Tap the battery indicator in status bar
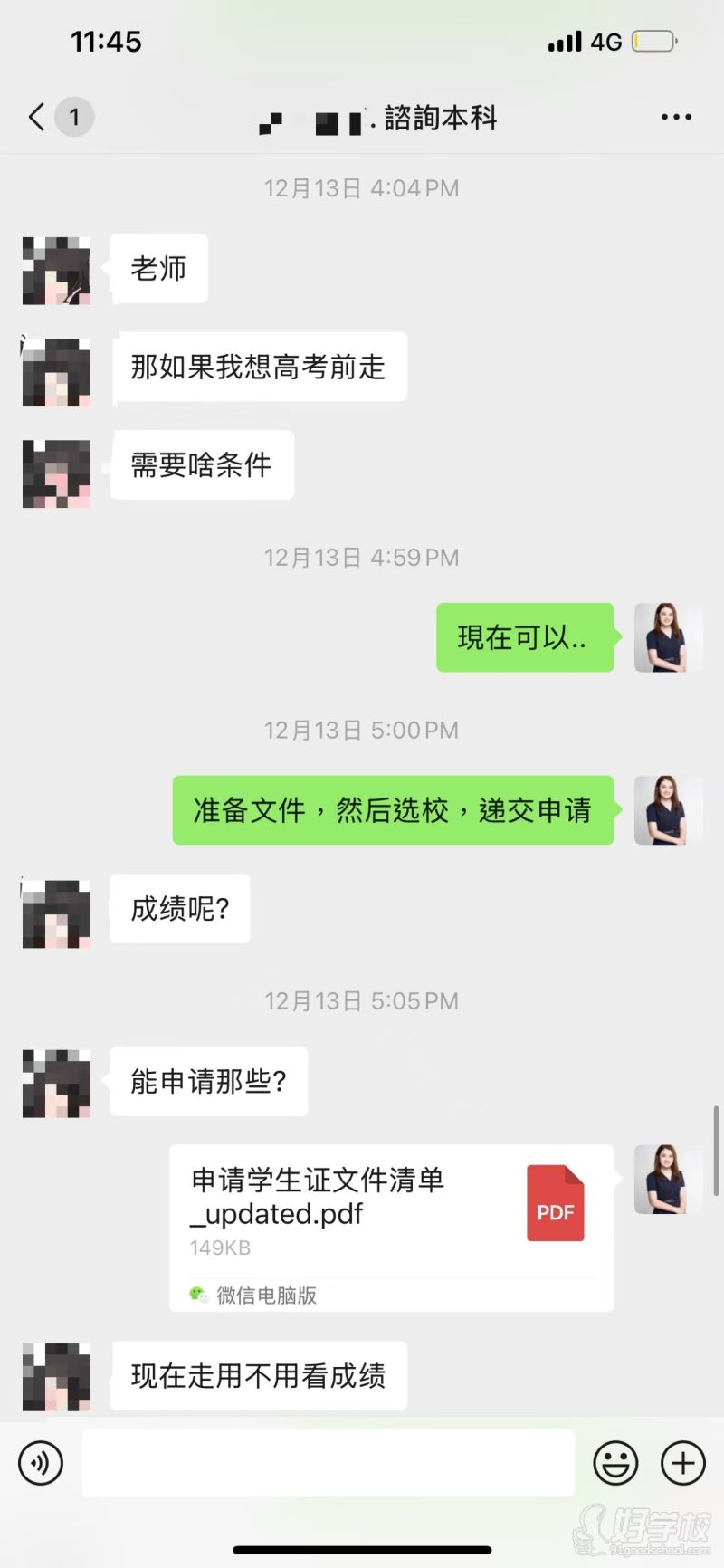This screenshot has height=1568, width=724. tap(655, 41)
